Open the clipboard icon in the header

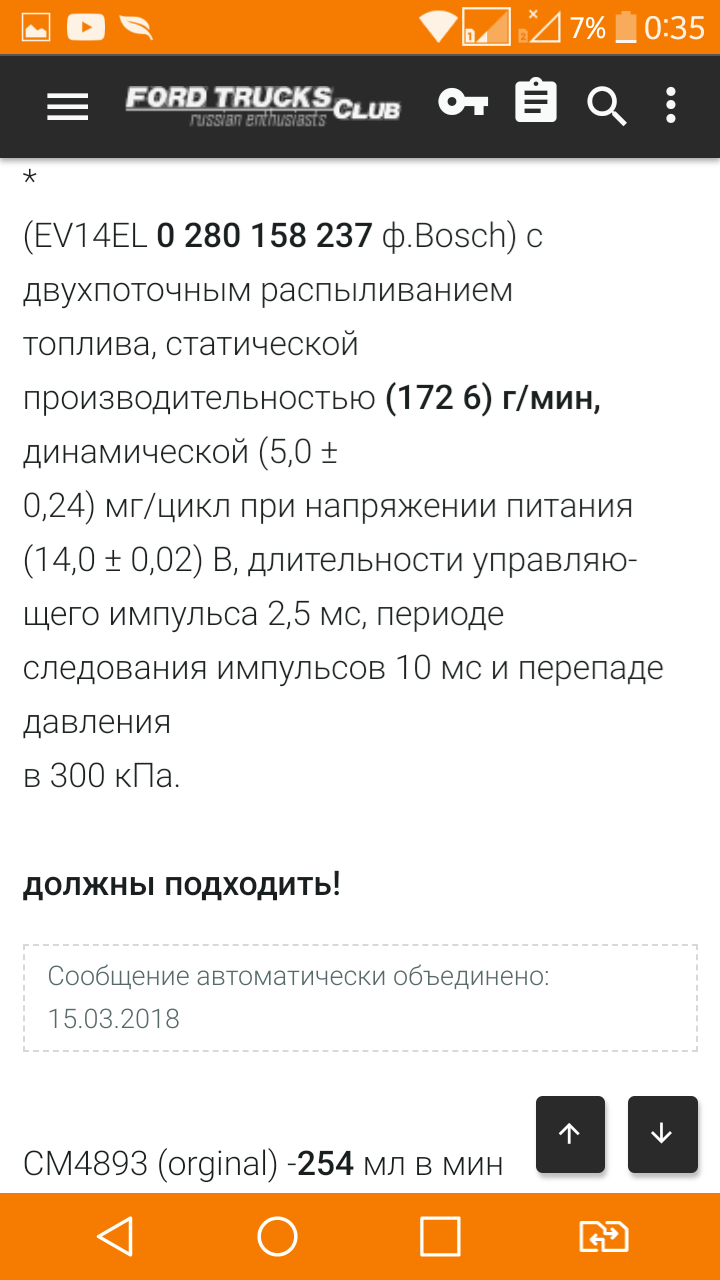point(536,102)
